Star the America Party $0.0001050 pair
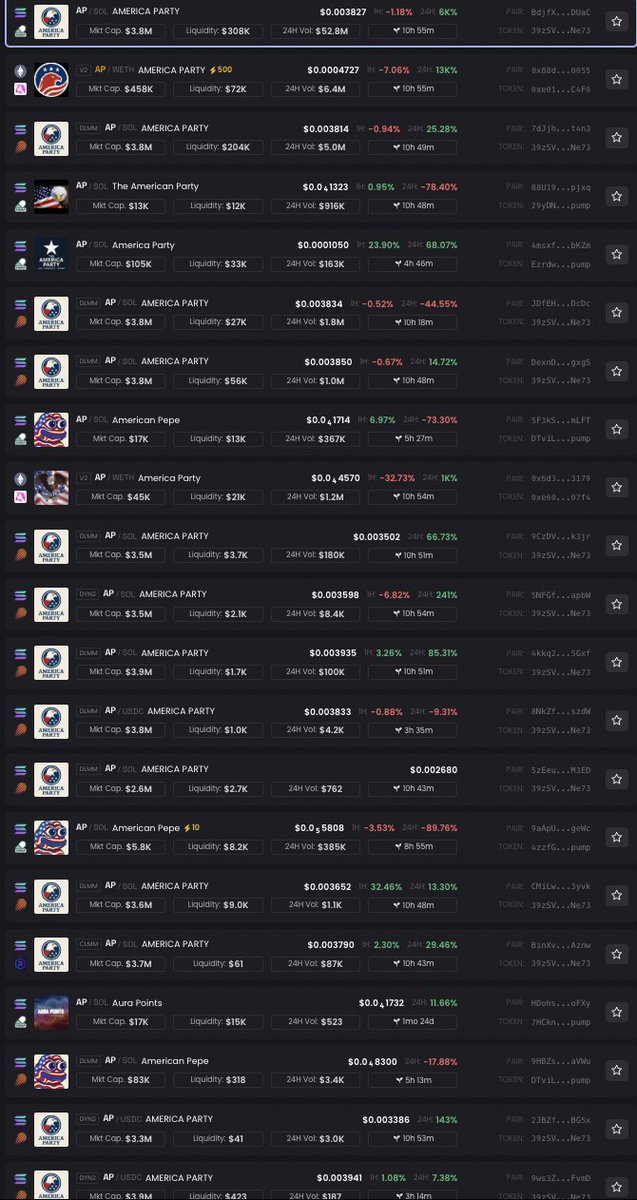The image size is (637, 1200). point(616,254)
